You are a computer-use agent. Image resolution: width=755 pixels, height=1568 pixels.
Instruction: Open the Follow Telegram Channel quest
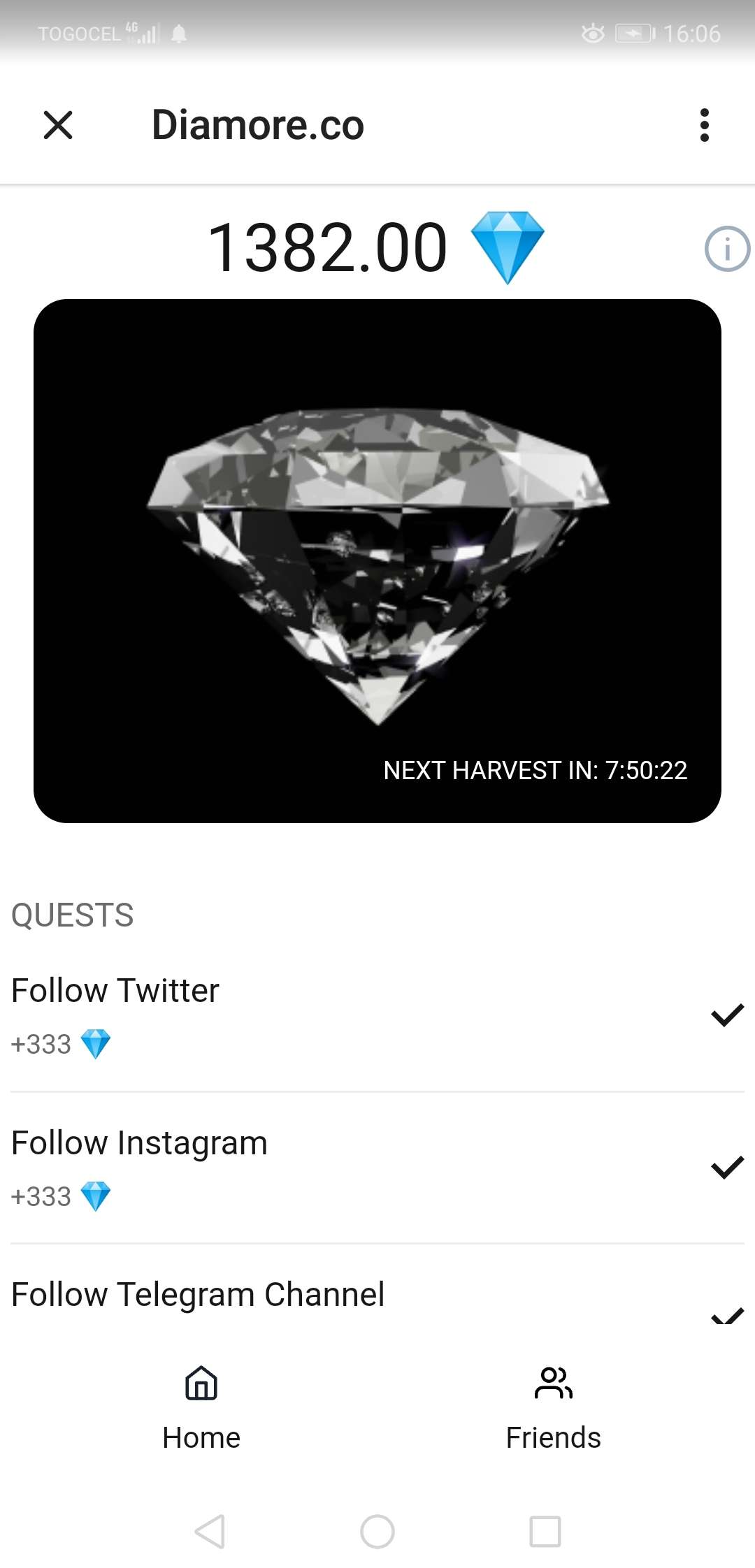377,1296
